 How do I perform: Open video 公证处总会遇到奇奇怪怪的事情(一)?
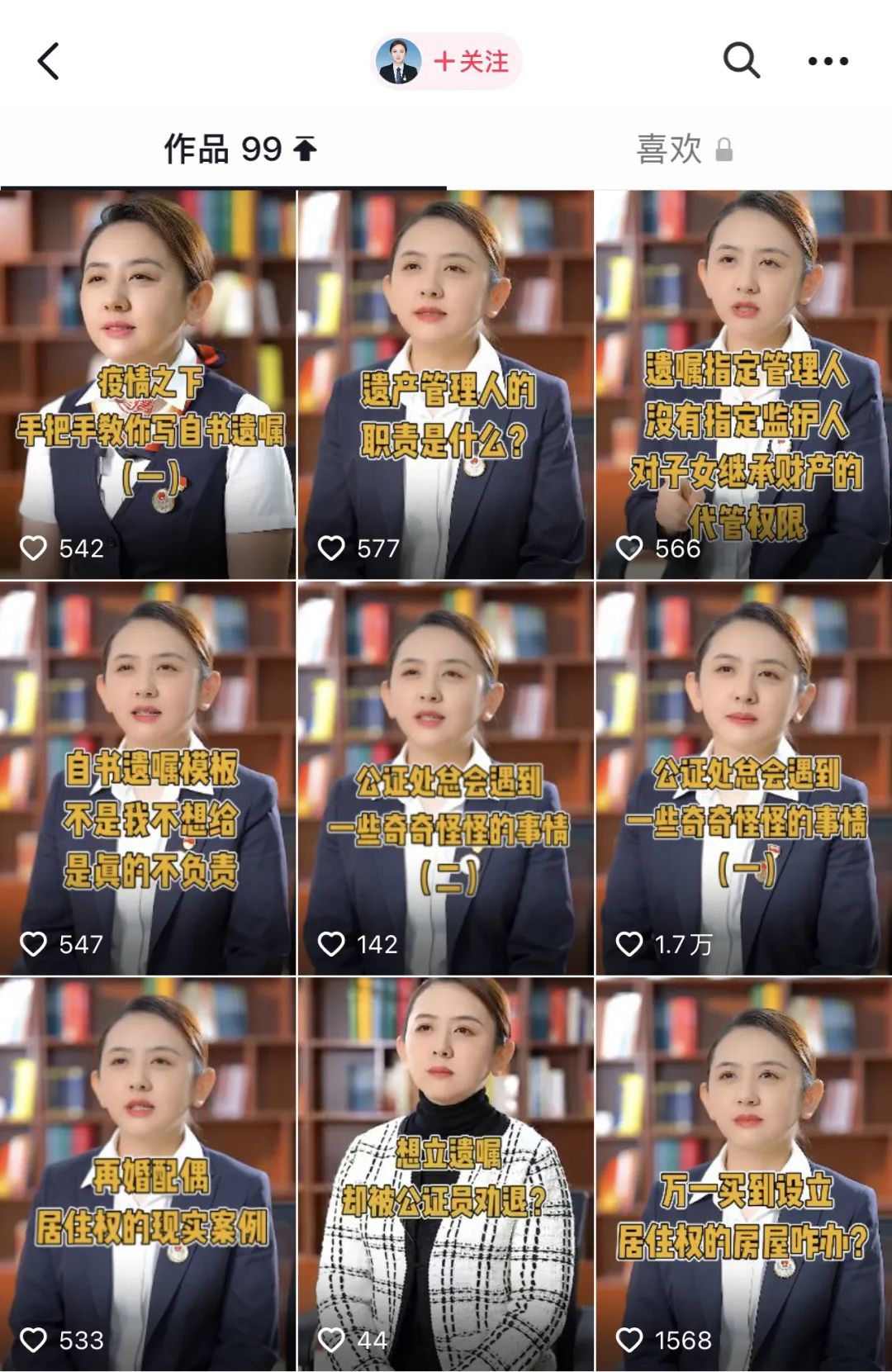pos(744,778)
